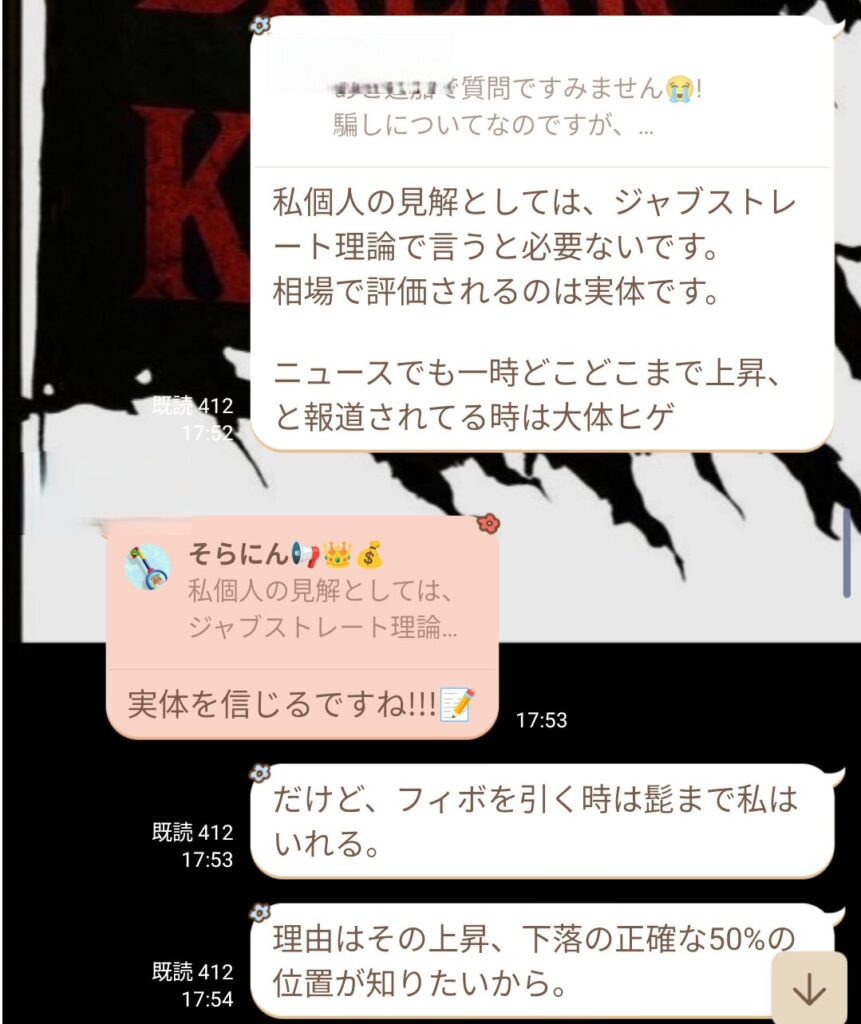Jump to latest messages with down arrow
Image resolution: width=861 pixels, height=1024 pixels.
(808, 989)
